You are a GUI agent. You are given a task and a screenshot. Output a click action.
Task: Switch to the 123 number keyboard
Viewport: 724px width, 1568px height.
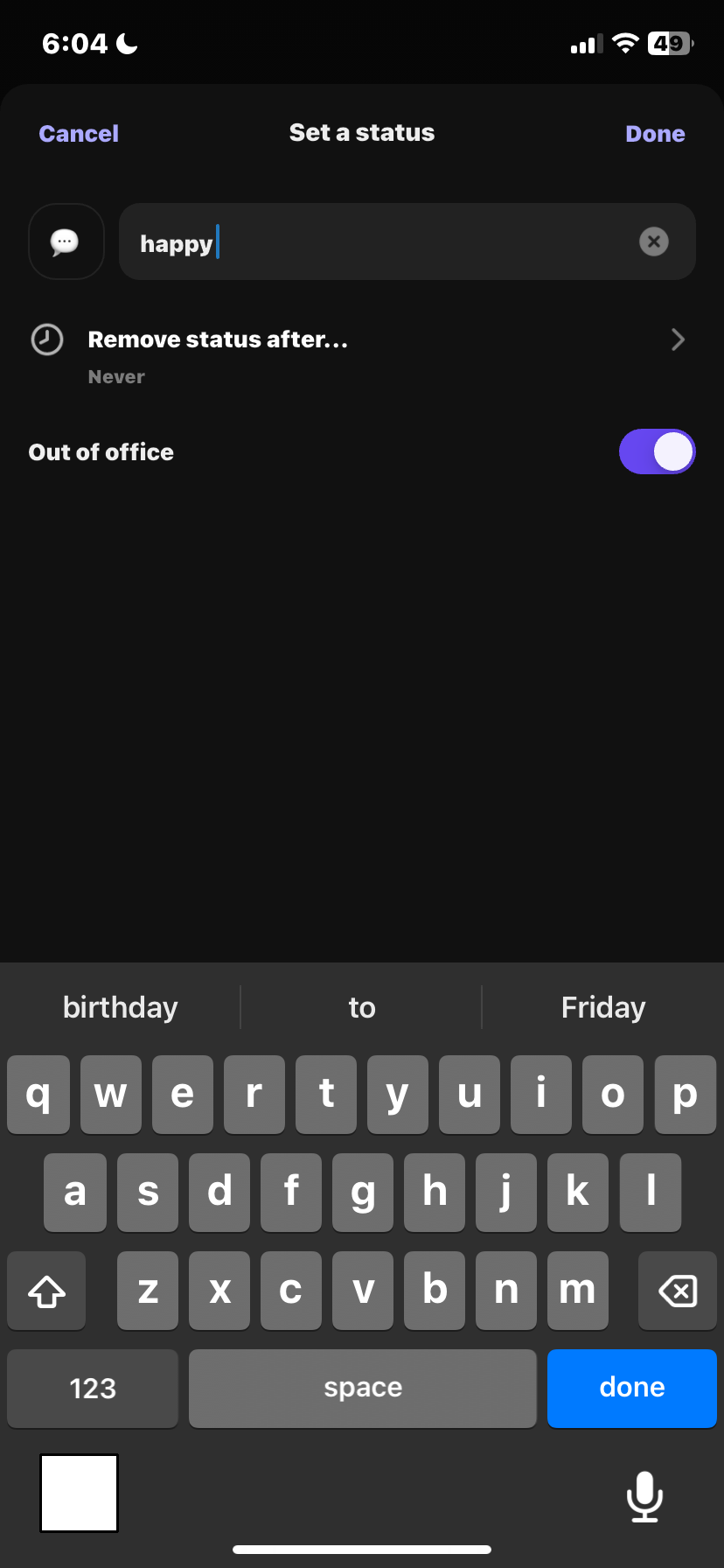point(93,1388)
